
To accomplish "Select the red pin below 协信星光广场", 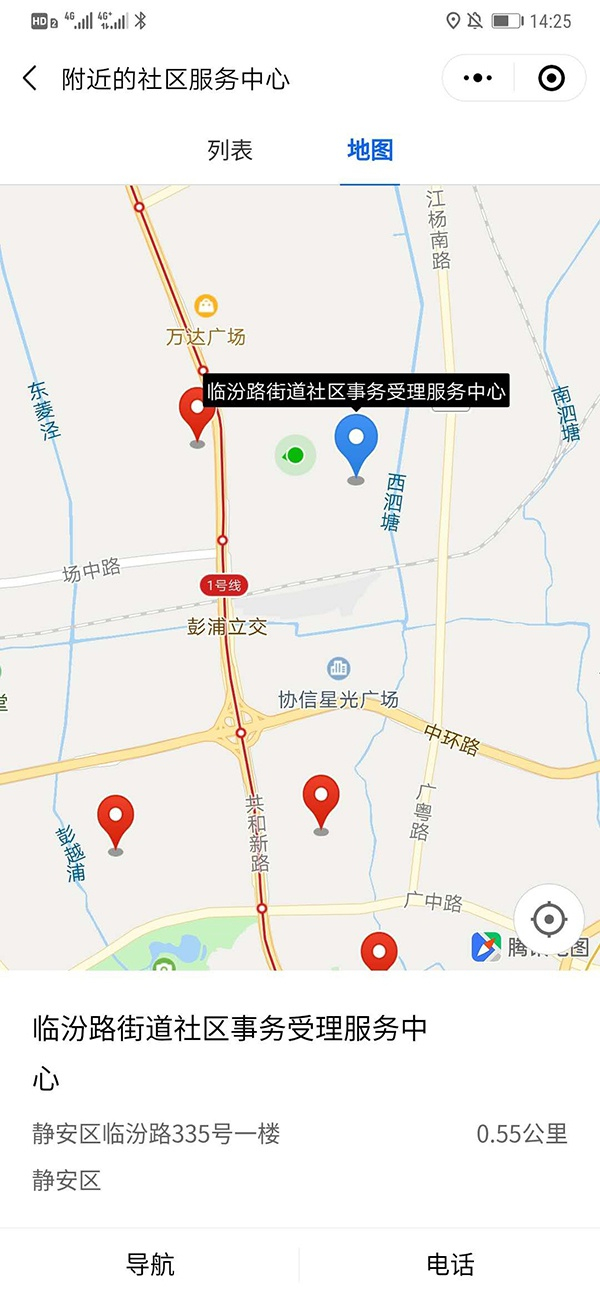I will (321, 798).
